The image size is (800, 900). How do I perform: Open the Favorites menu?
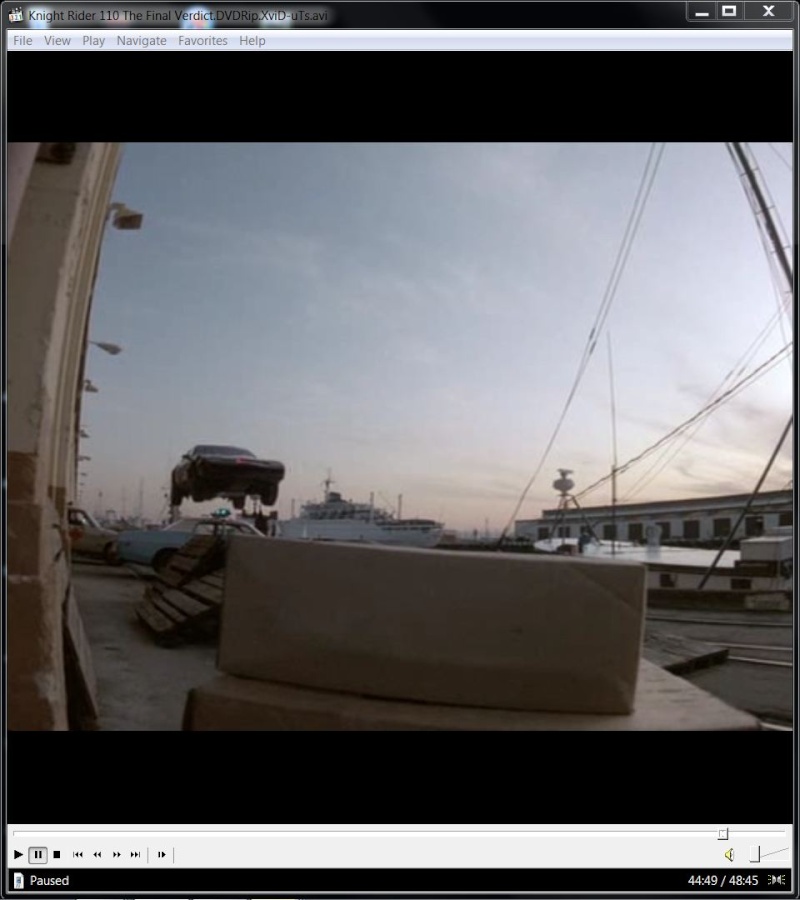[203, 41]
